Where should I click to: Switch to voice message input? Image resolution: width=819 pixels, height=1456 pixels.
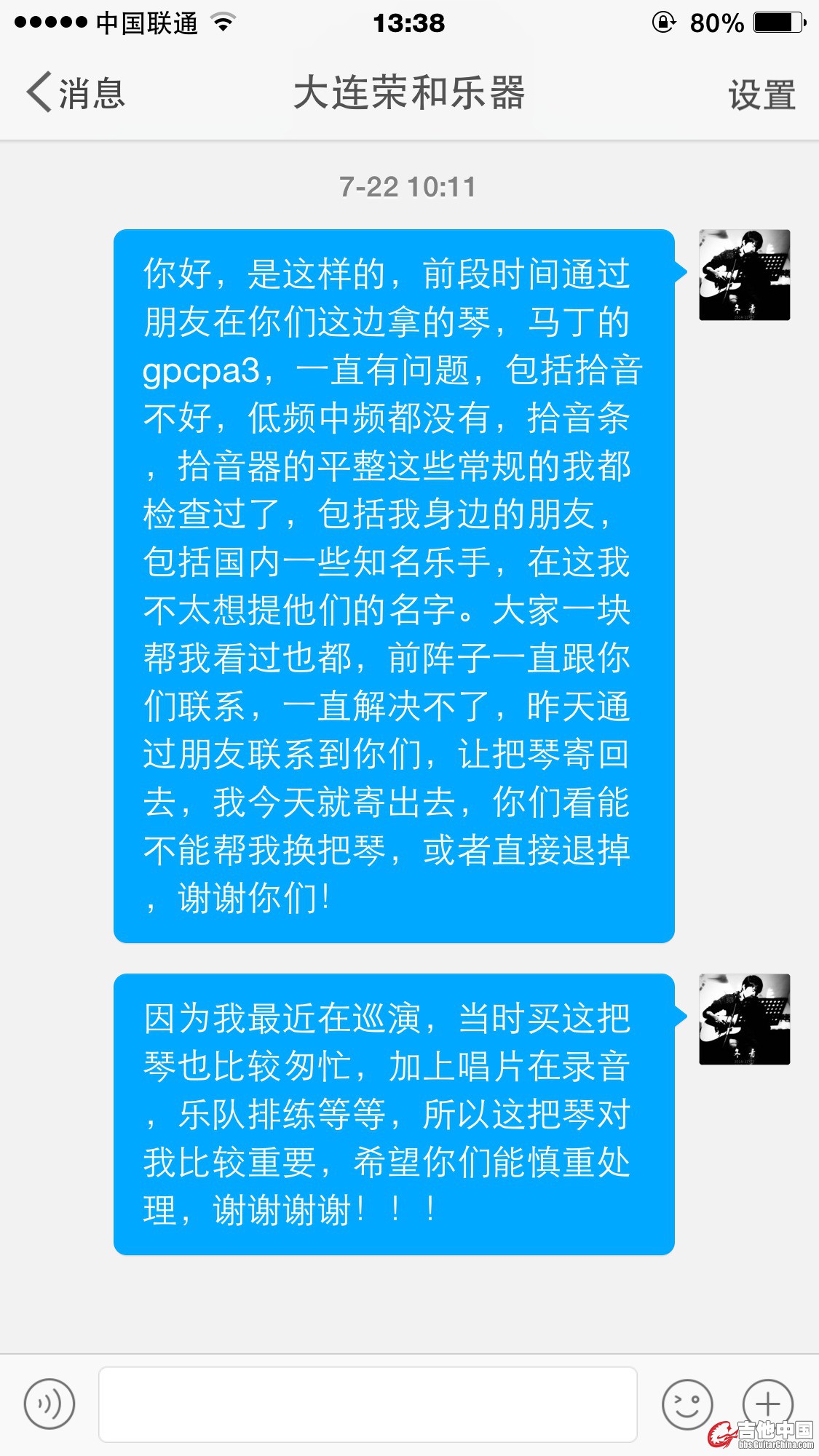tap(50, 1404)
